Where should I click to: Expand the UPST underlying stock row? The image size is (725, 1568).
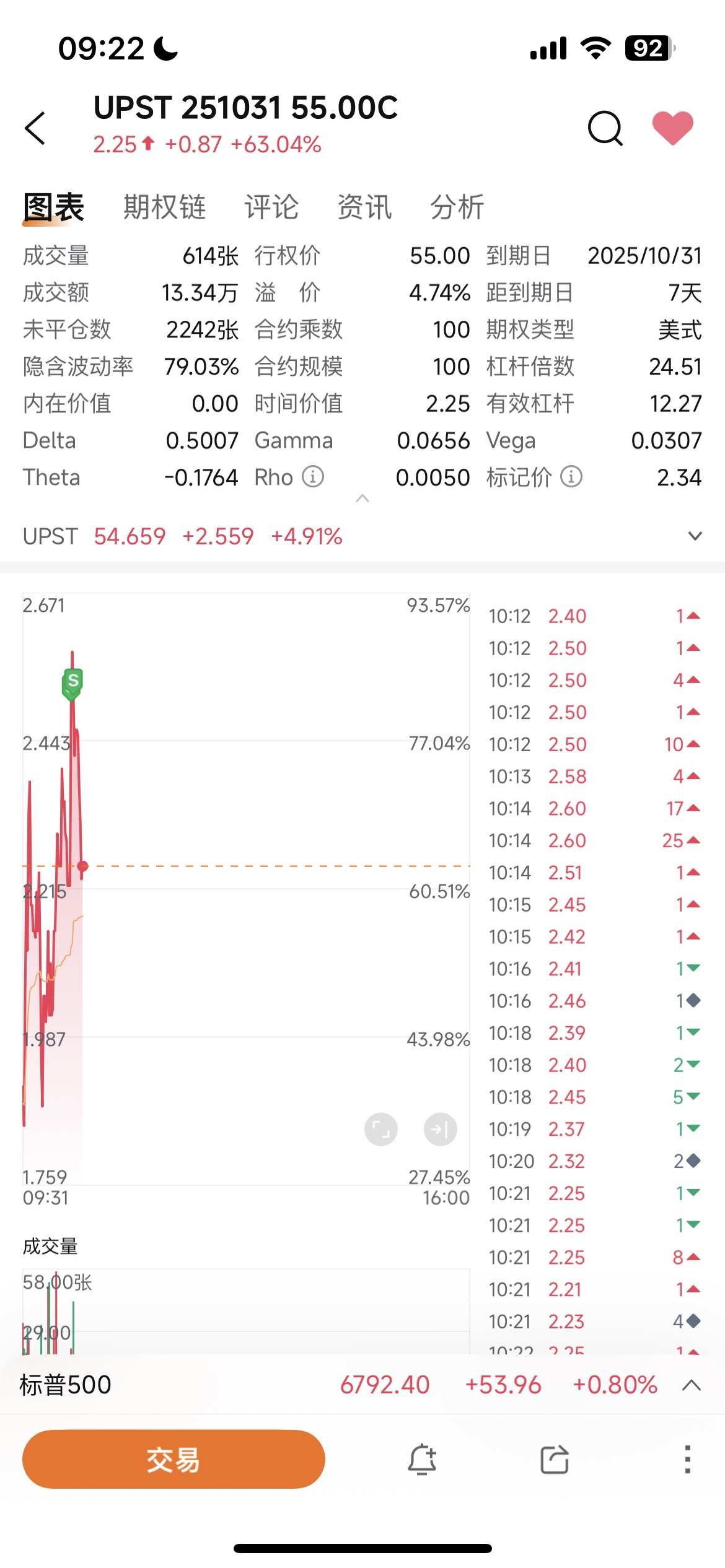click(695, 536)
